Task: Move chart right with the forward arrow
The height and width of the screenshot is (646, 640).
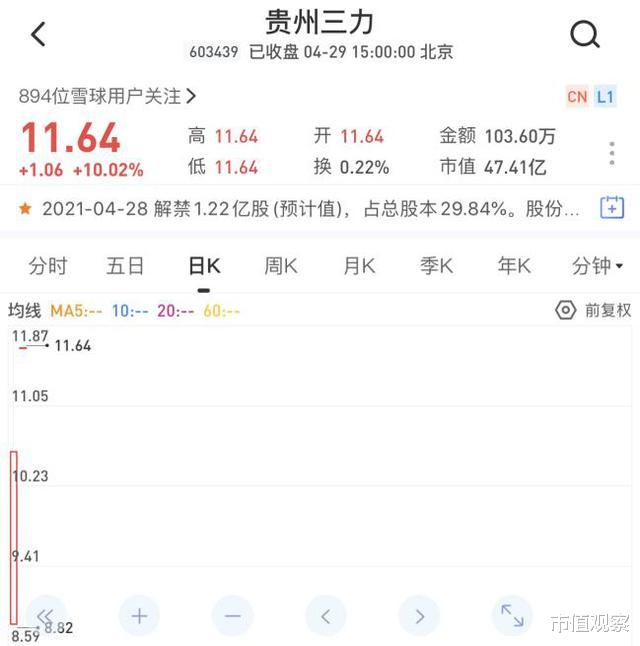Action: [419, 616]
